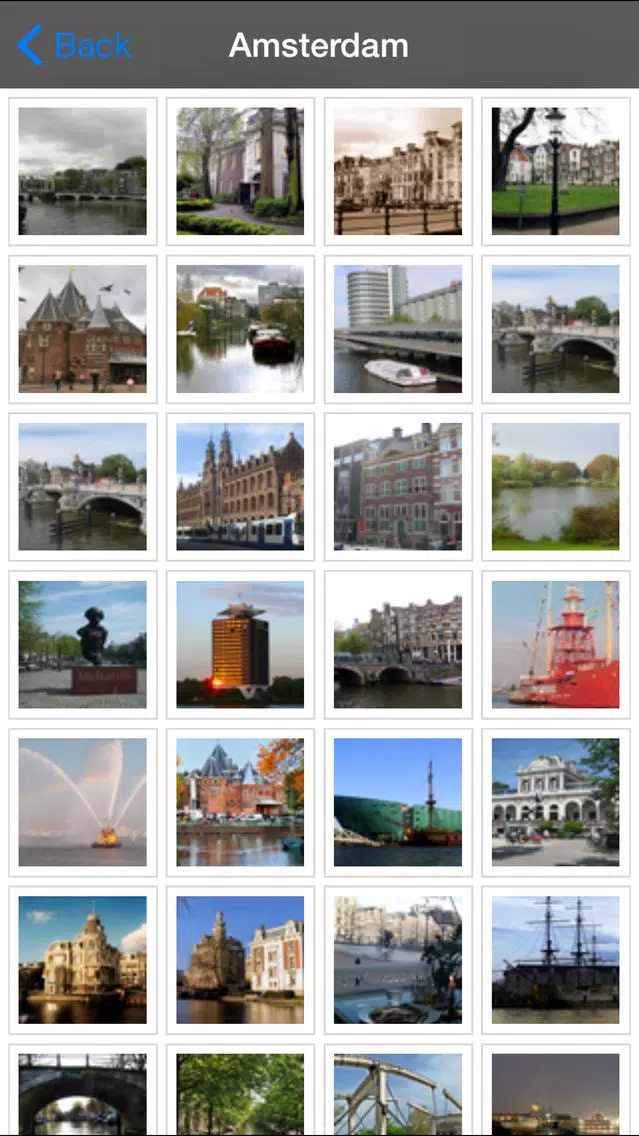This screenshot has width=639, height=1136.
Task: Open the sepia canal houses photo
Action: 398,171
